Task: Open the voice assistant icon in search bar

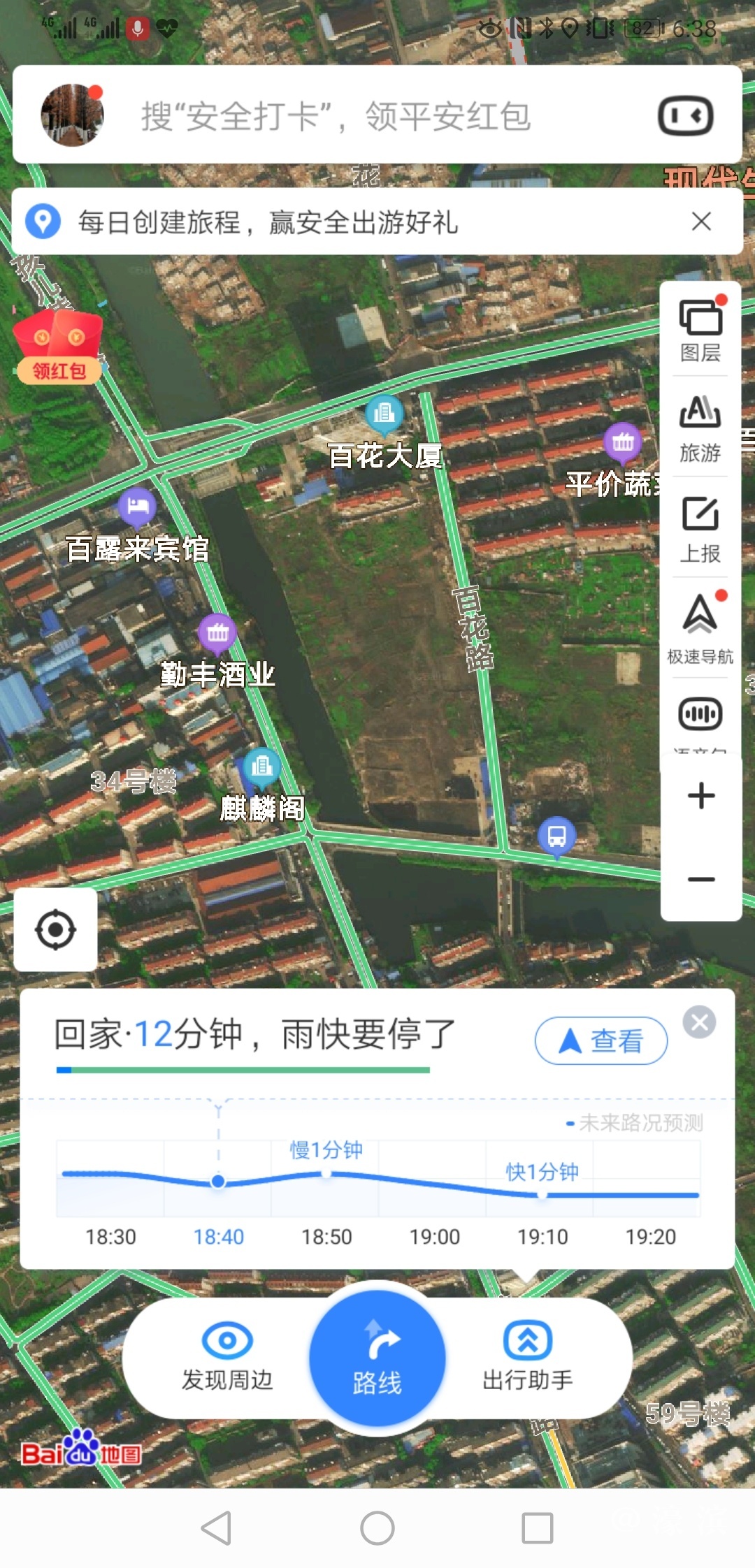Action: pos(685,116)
